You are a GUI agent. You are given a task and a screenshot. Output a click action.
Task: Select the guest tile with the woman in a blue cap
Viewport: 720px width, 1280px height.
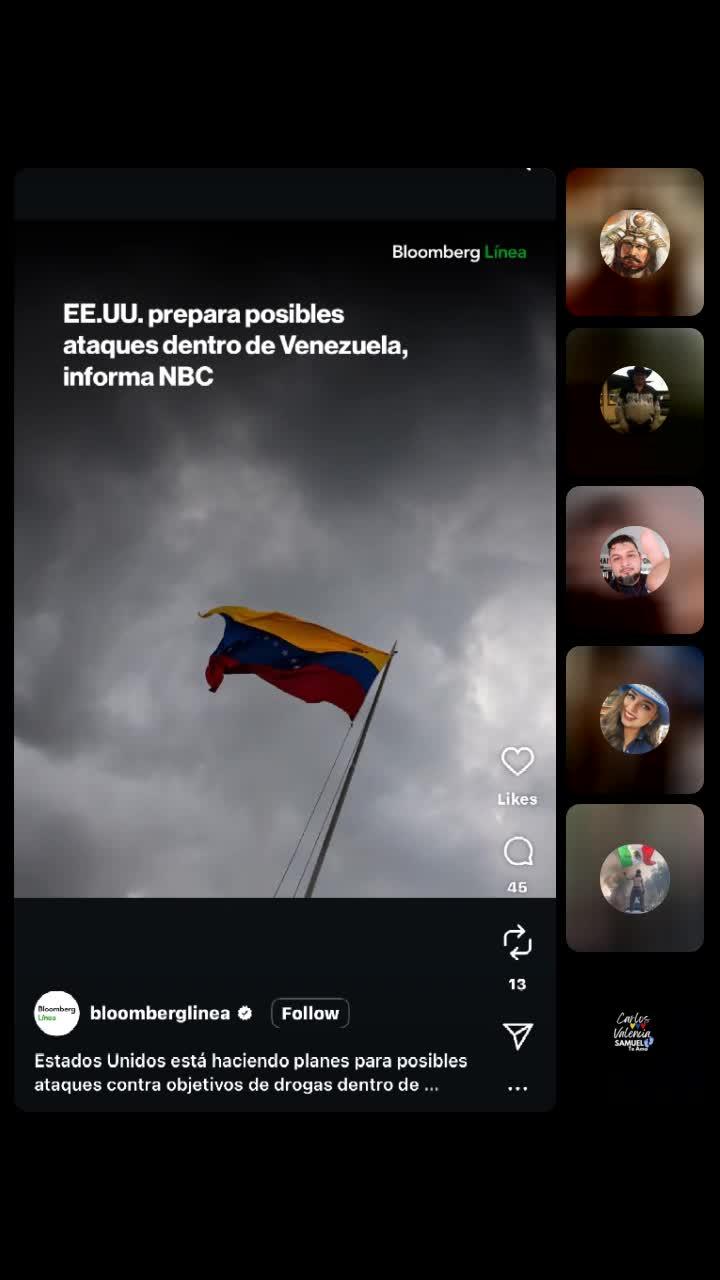pyautogui.click(x=635, y=719)
